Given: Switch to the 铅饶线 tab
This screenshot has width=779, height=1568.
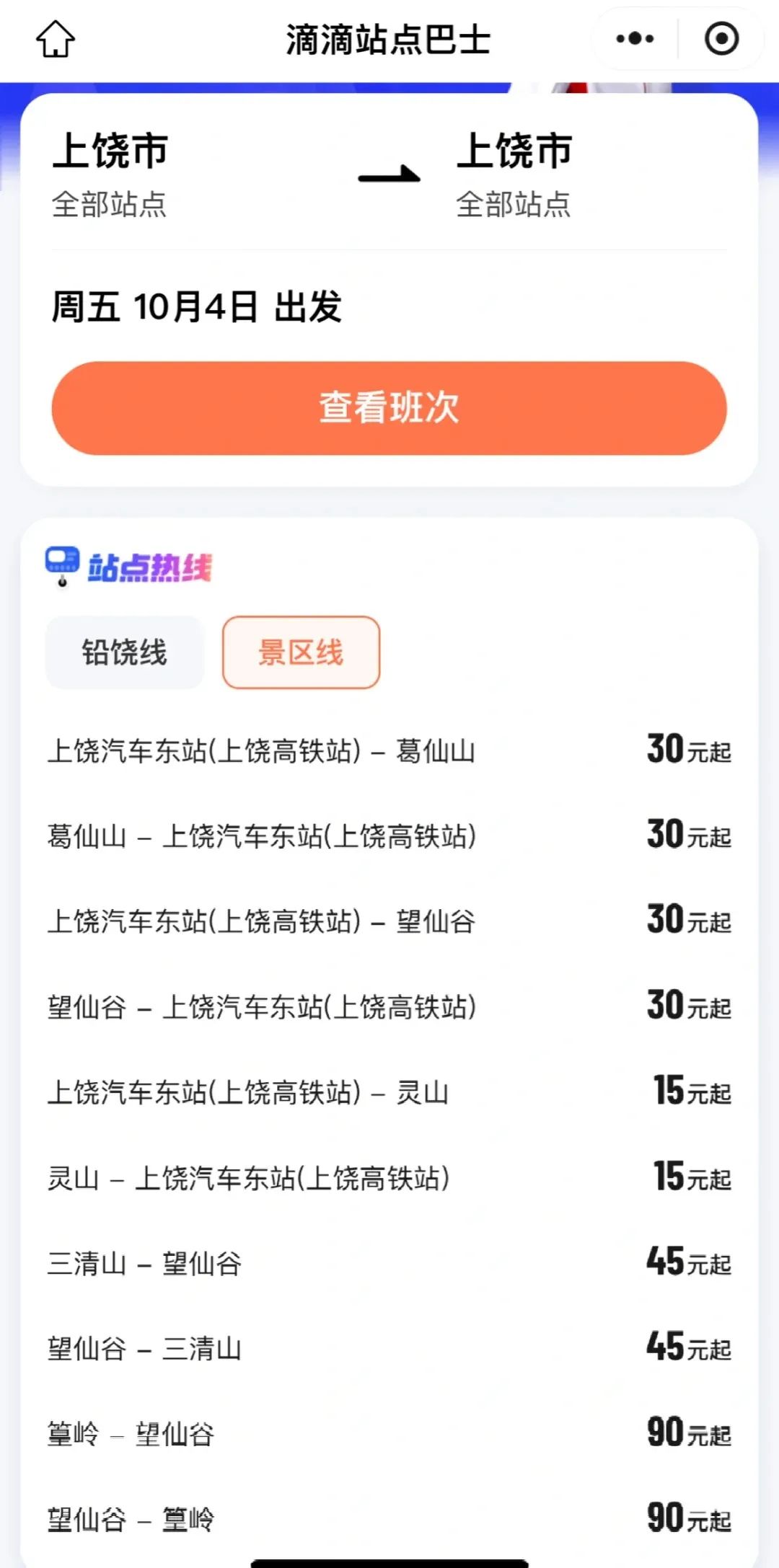Looking at the screenshot, I should click(125, 652).
